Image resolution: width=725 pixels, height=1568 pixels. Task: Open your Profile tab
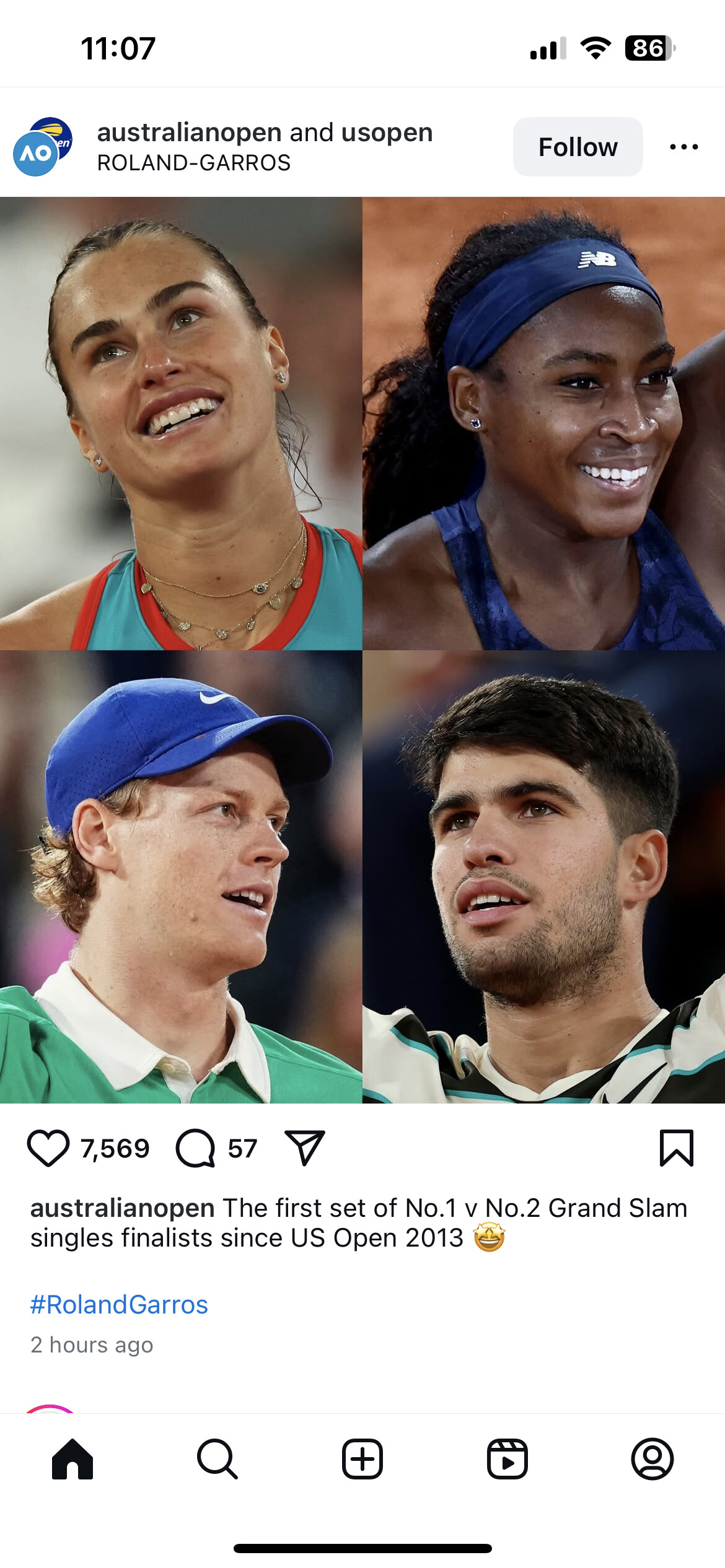click(652, 1459)
